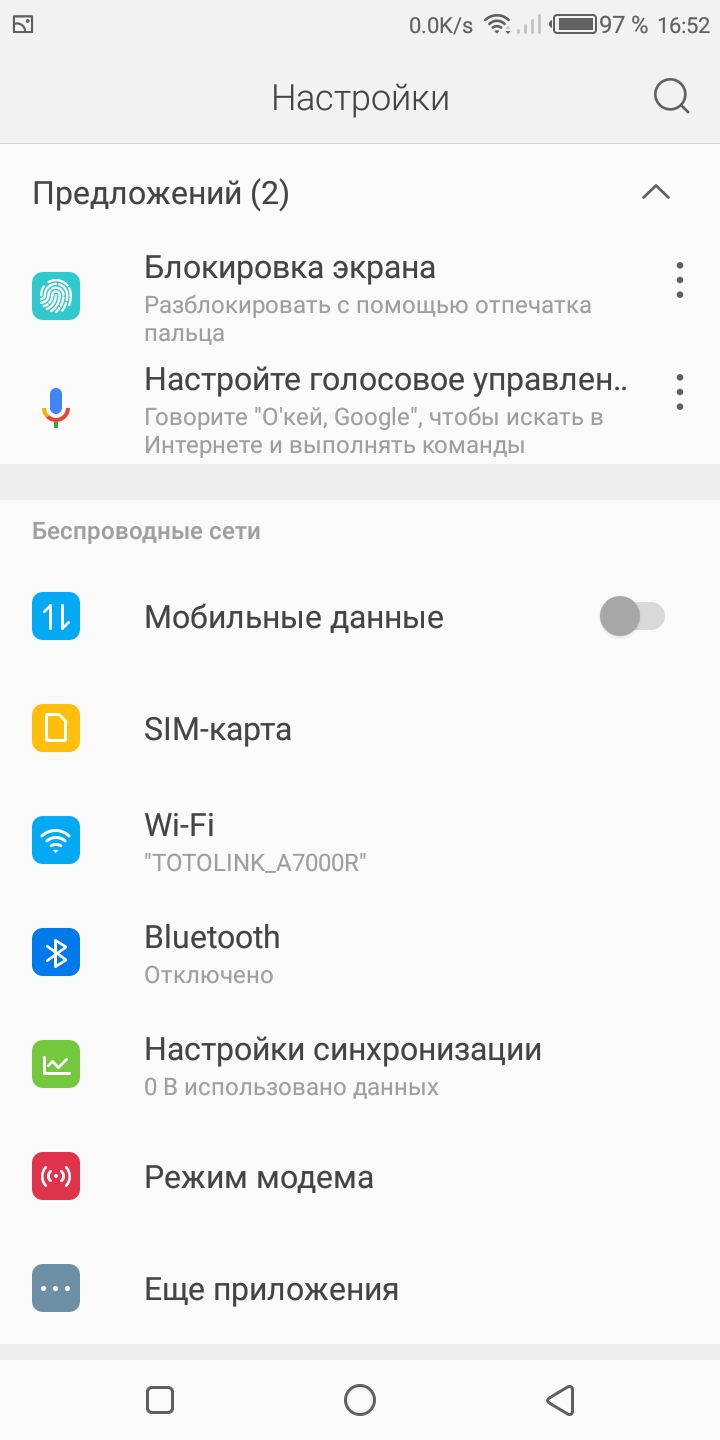Go to the home screen
Viewport: 720px width, 1440px height.
[x=360, y=1399]
